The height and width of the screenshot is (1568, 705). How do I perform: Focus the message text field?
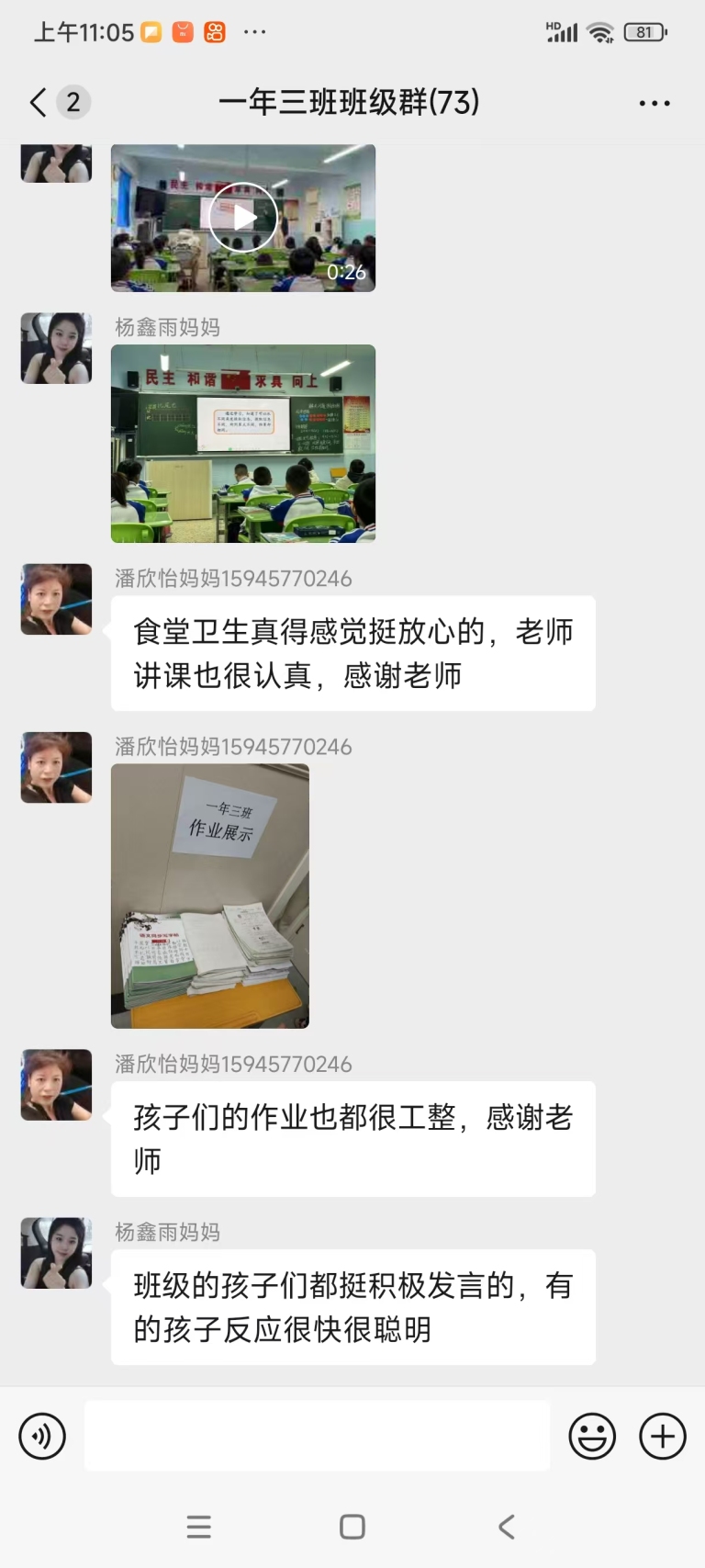point(317,1436)
